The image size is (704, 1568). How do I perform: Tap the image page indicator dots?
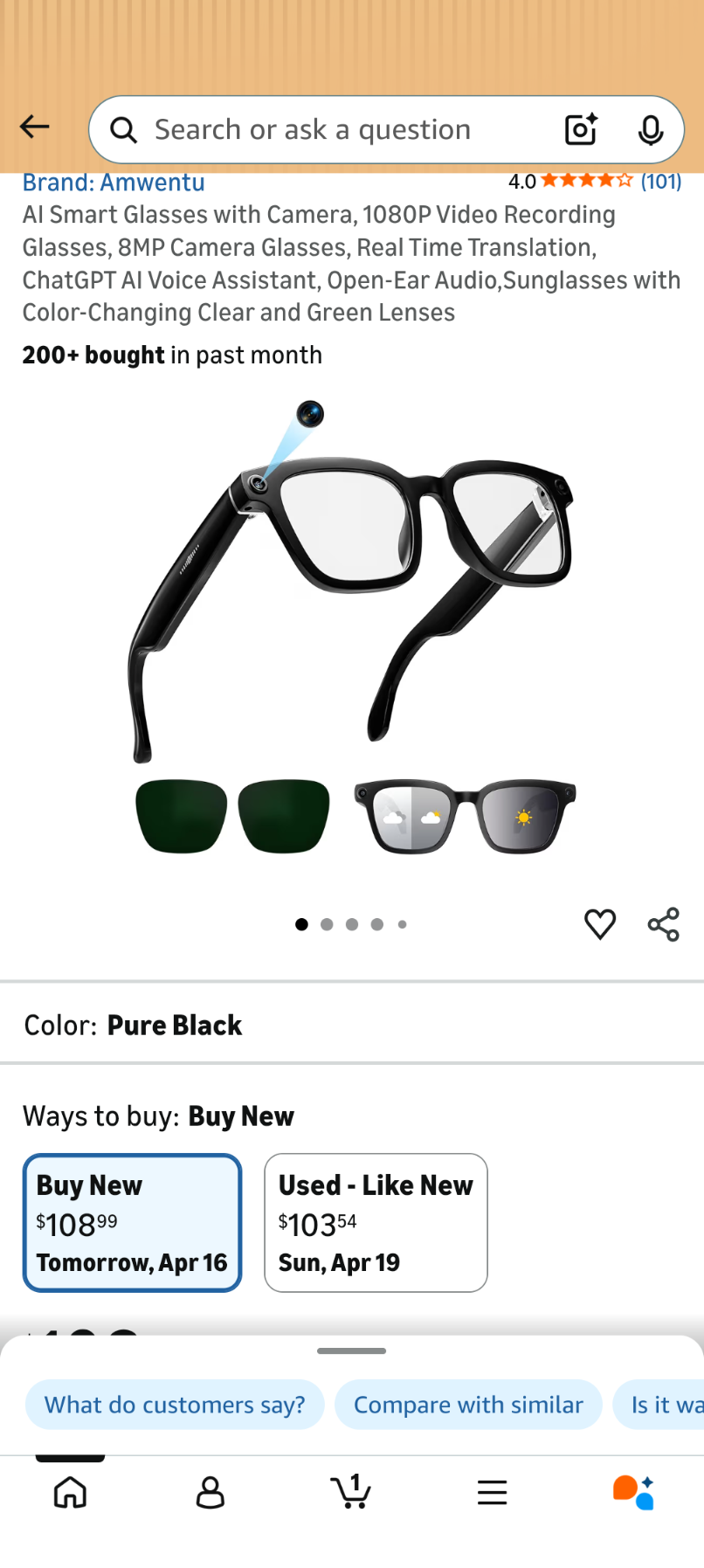point(351,924)
